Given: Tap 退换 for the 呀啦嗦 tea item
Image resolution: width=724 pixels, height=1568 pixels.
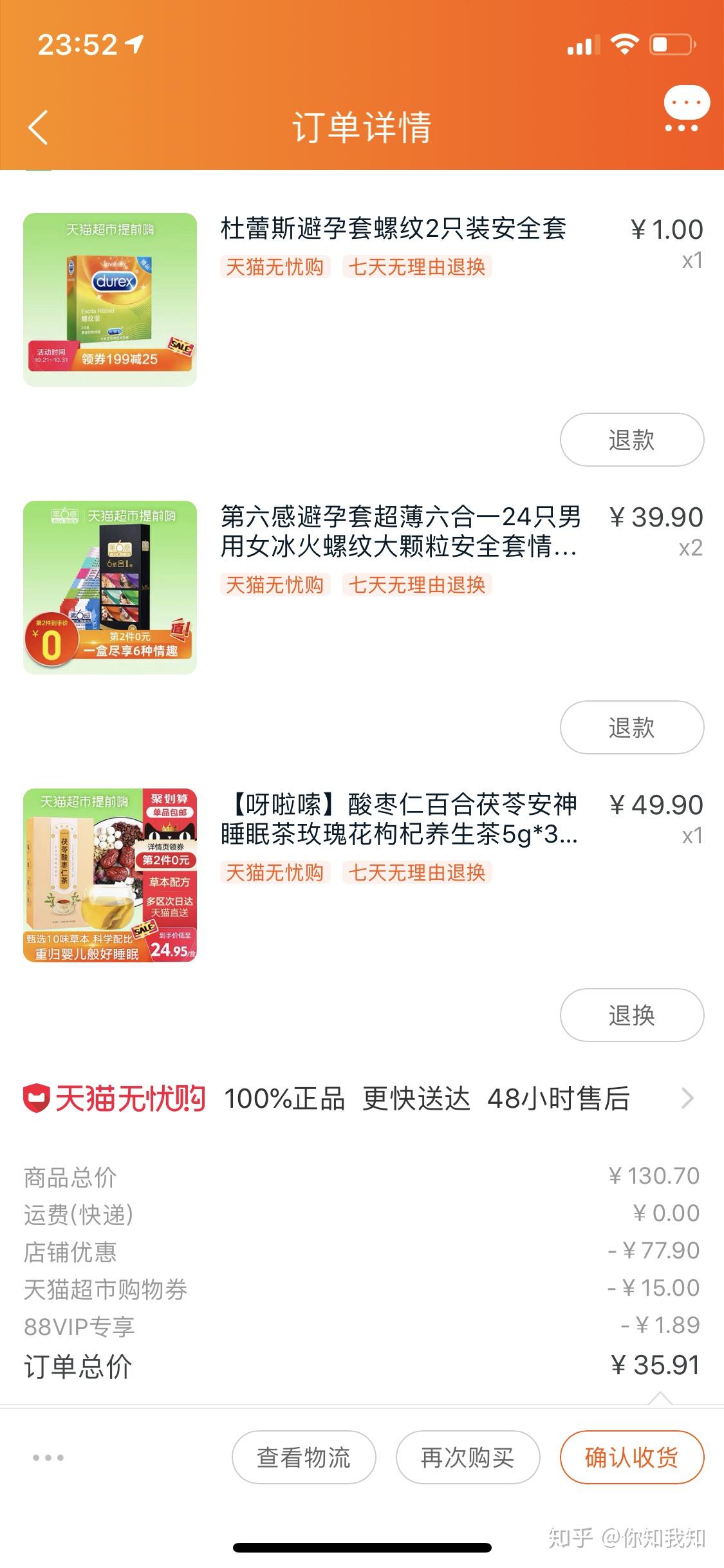Looking at the screenshot, I should click(x=631, y=1016).
